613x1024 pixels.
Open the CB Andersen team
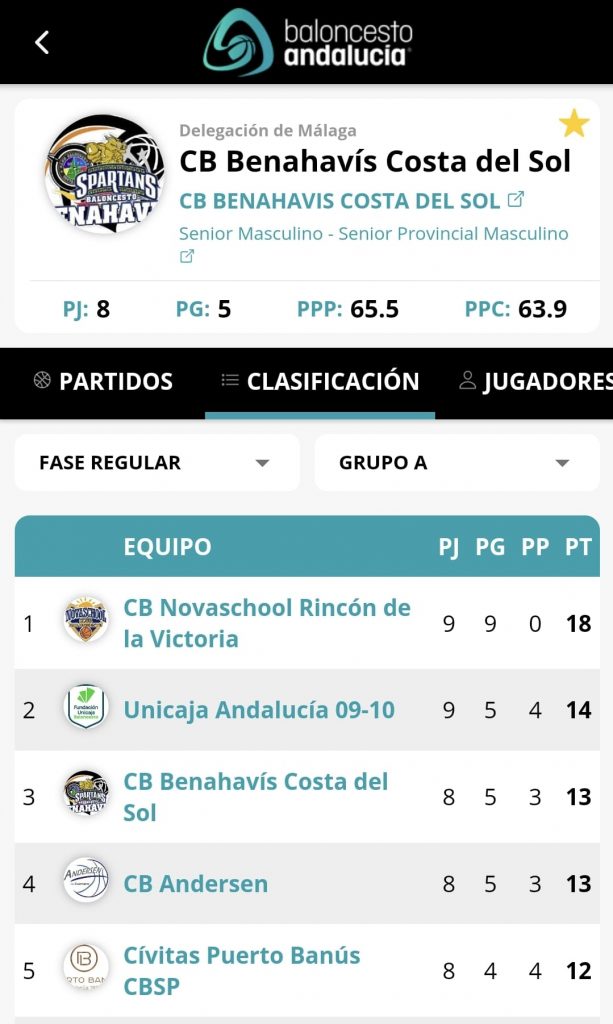coord(196,884)
